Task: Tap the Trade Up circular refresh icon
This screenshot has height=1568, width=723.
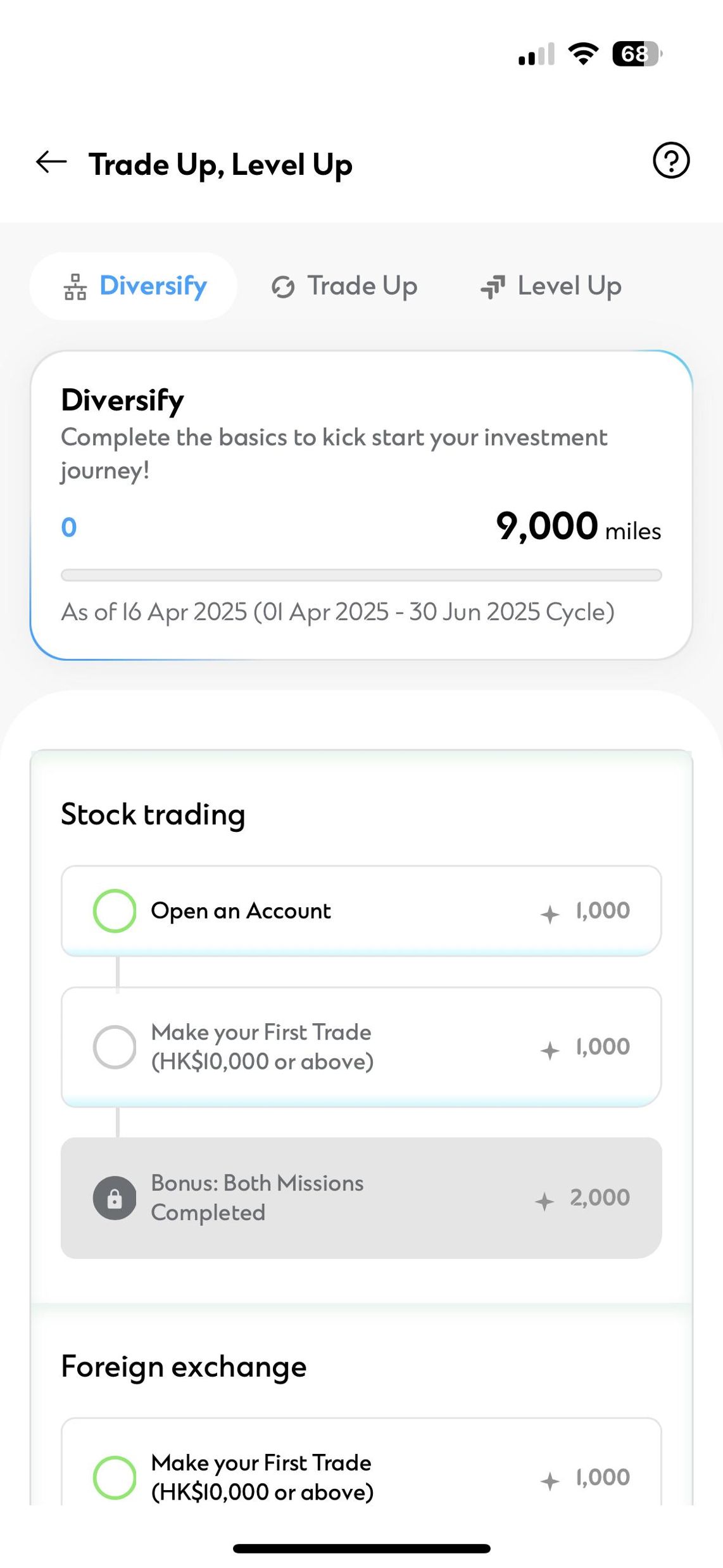Action: [x=283, y=286]
